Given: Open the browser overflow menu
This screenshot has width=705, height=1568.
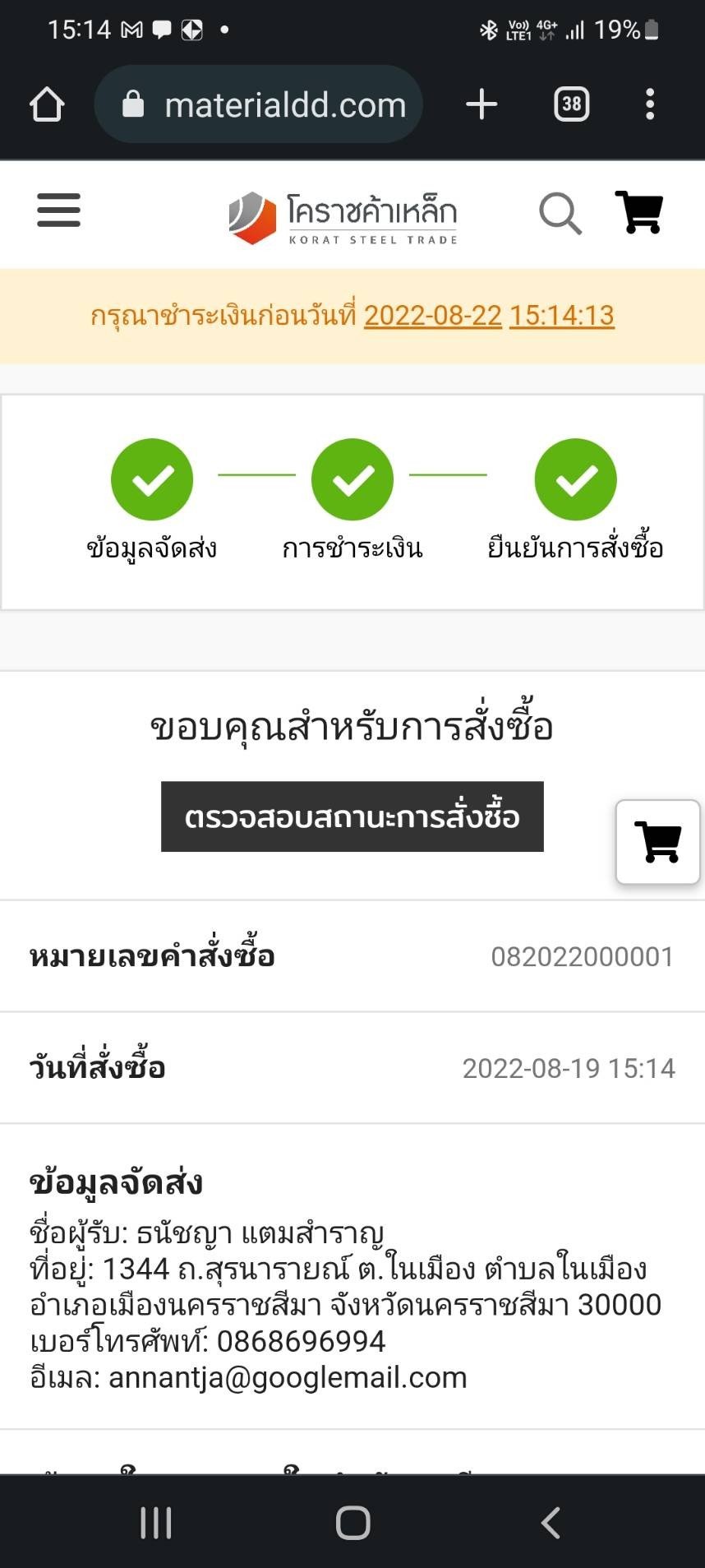Looking at the screenshot, I should coord(650,104).
